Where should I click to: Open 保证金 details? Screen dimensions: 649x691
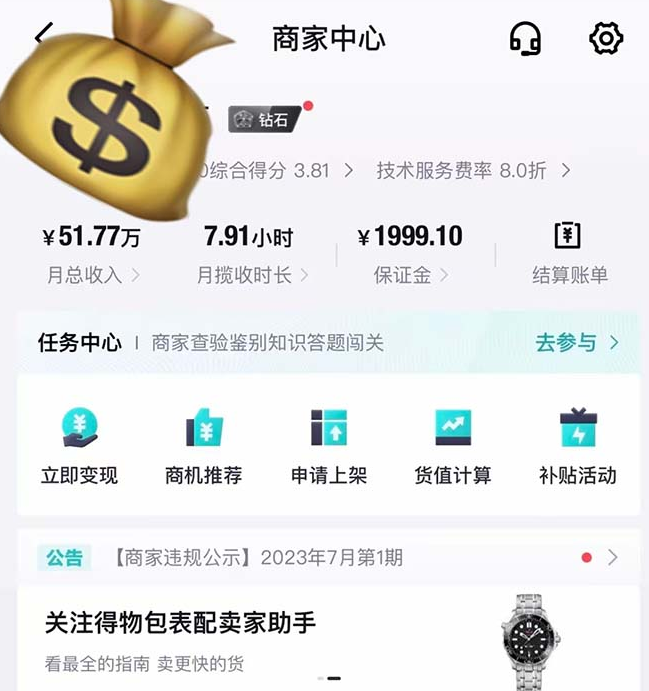point(410,275)
